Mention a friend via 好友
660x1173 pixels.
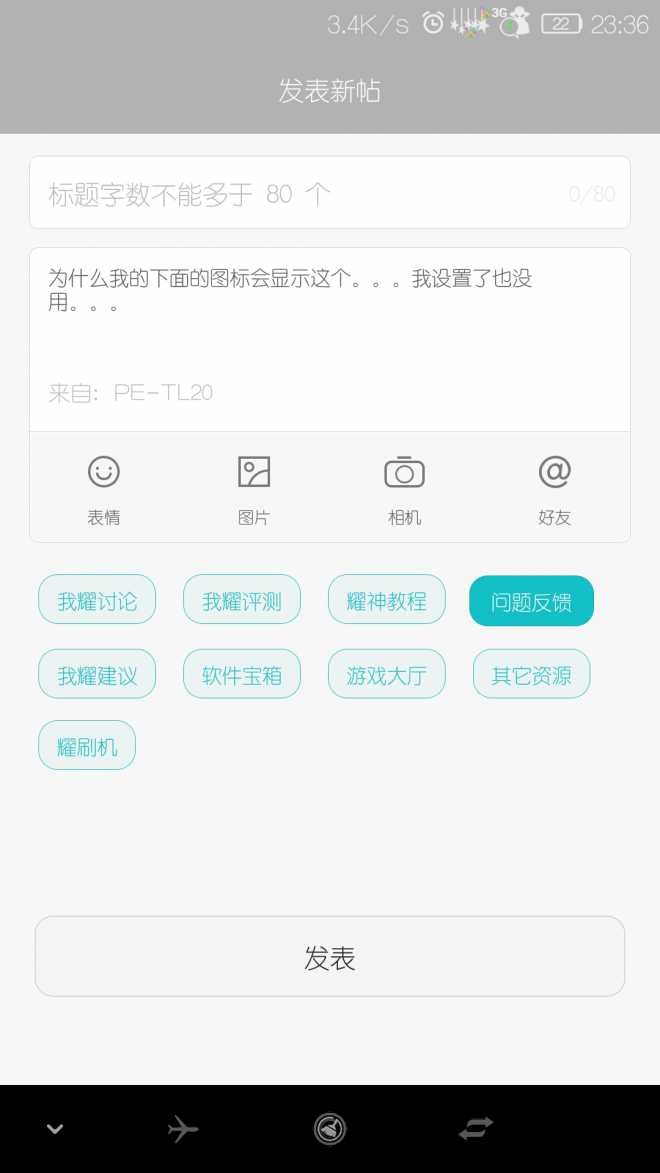coord(554,488)
